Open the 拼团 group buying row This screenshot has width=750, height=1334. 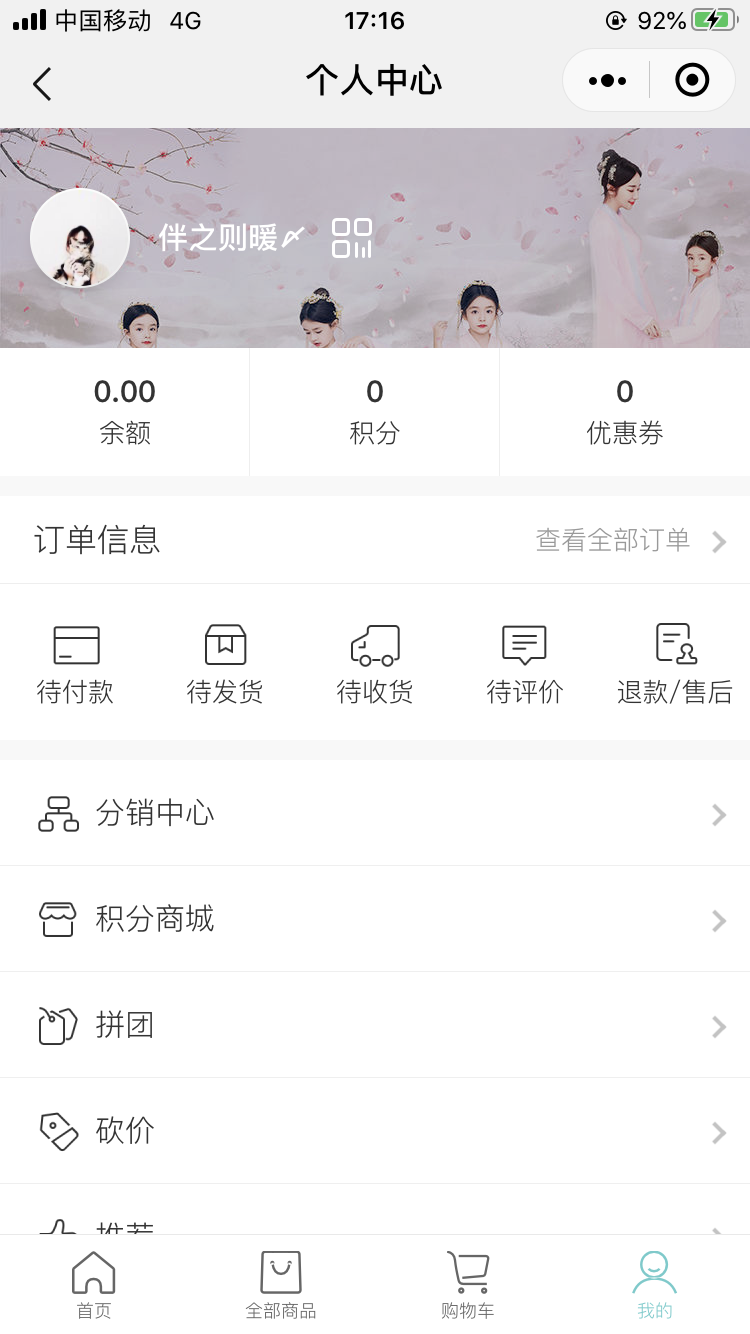375,1025
